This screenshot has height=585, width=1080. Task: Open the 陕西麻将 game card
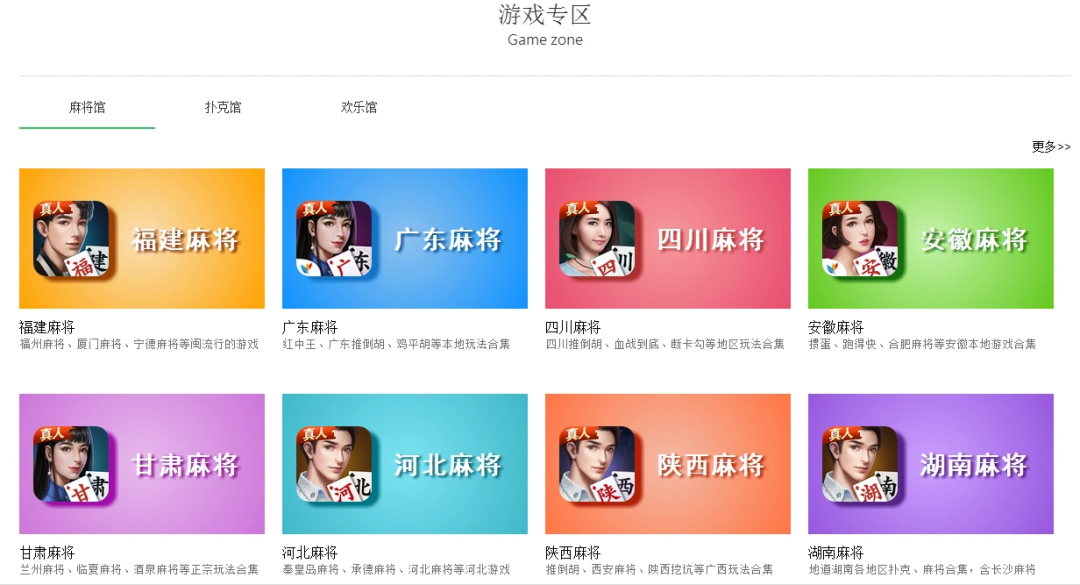668,464
